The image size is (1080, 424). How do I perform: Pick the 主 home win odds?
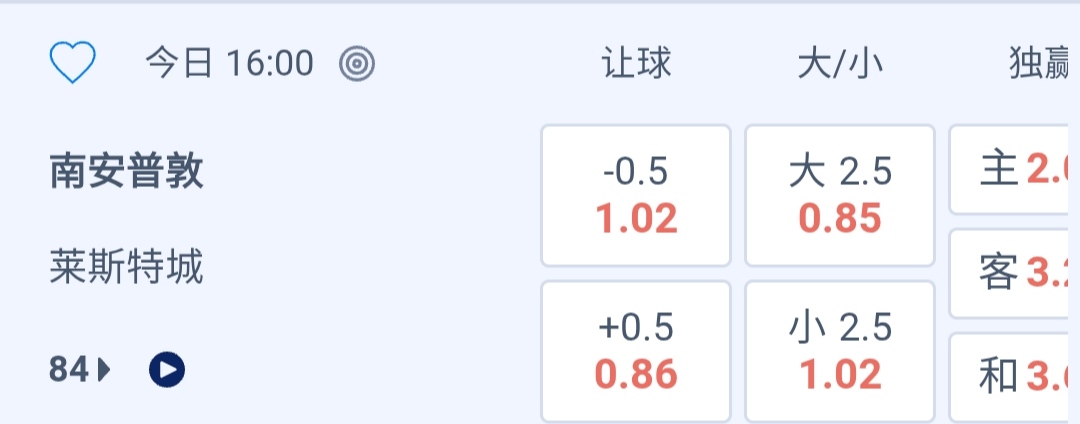(x=1012, y=171)
